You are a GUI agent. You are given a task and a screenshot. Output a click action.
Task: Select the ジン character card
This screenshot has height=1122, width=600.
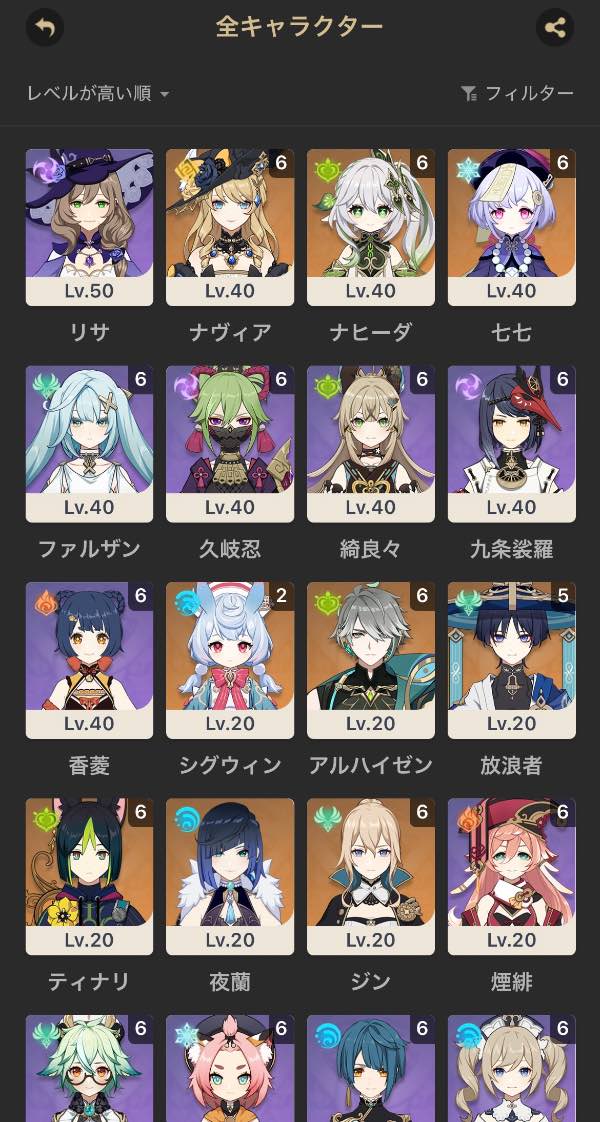pyautogui.click(x=371, y=876)
